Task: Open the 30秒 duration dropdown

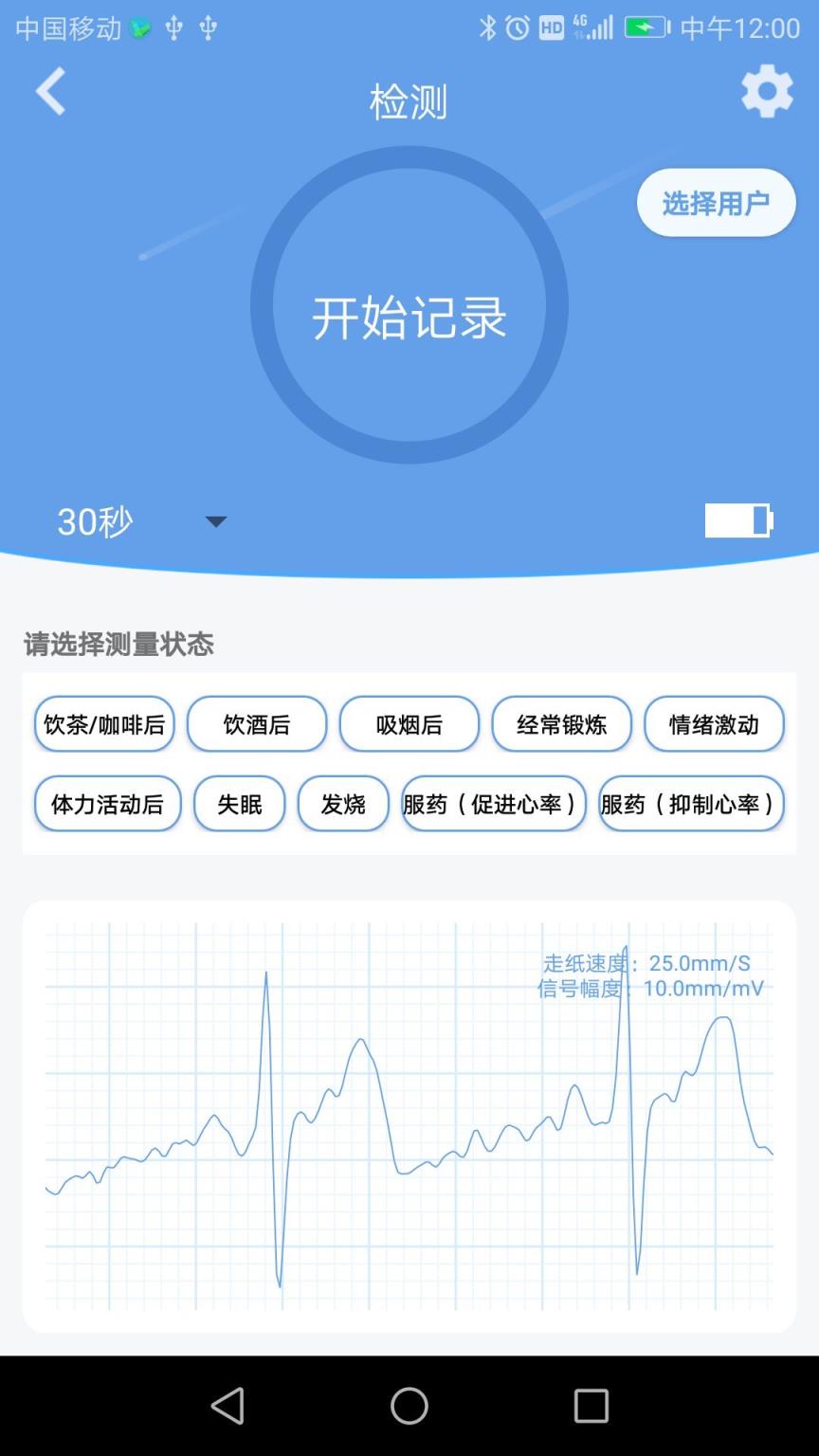Action: point(92,522)
